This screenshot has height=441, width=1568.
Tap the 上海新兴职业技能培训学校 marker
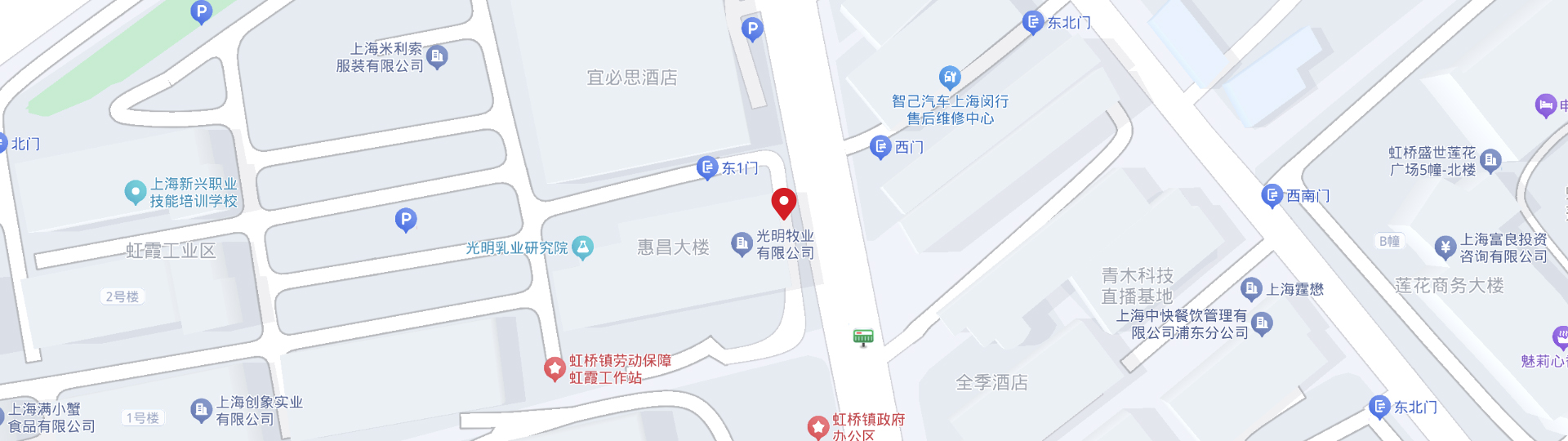[x=135, y=192]
